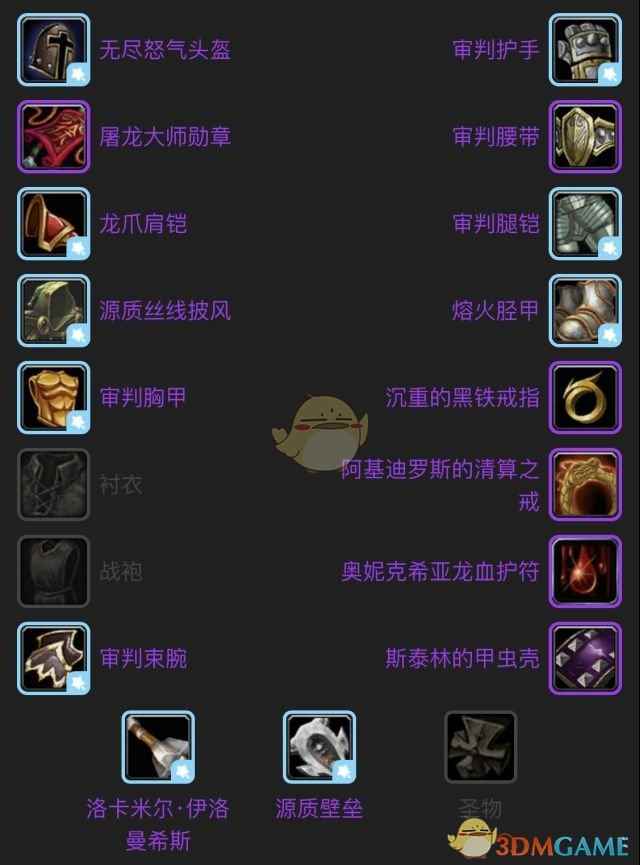The width and height of the screenshot is (640, 865).
Task: Open the 无尽怒气头盔 helmet item
Action: (54, 50)
